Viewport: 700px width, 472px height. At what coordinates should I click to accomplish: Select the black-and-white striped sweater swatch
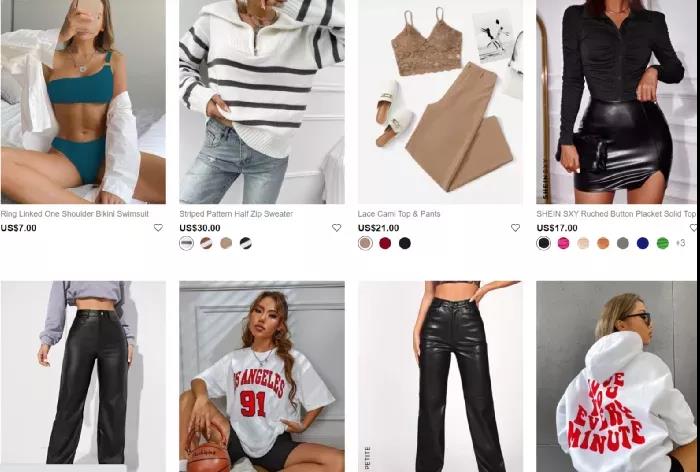(246, 243)
